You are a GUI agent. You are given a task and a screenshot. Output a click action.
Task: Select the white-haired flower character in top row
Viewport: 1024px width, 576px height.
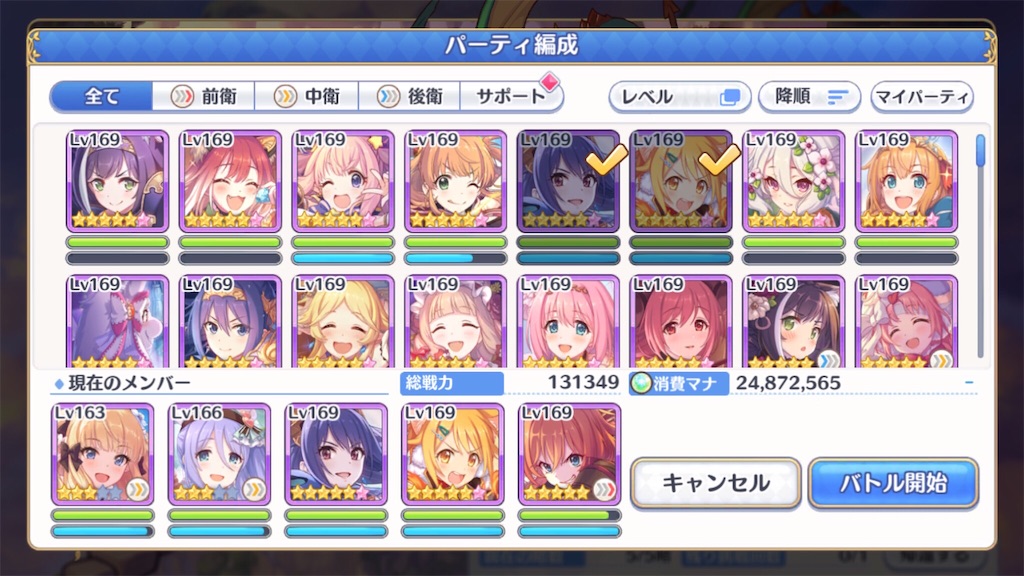[x=794, y=180]
